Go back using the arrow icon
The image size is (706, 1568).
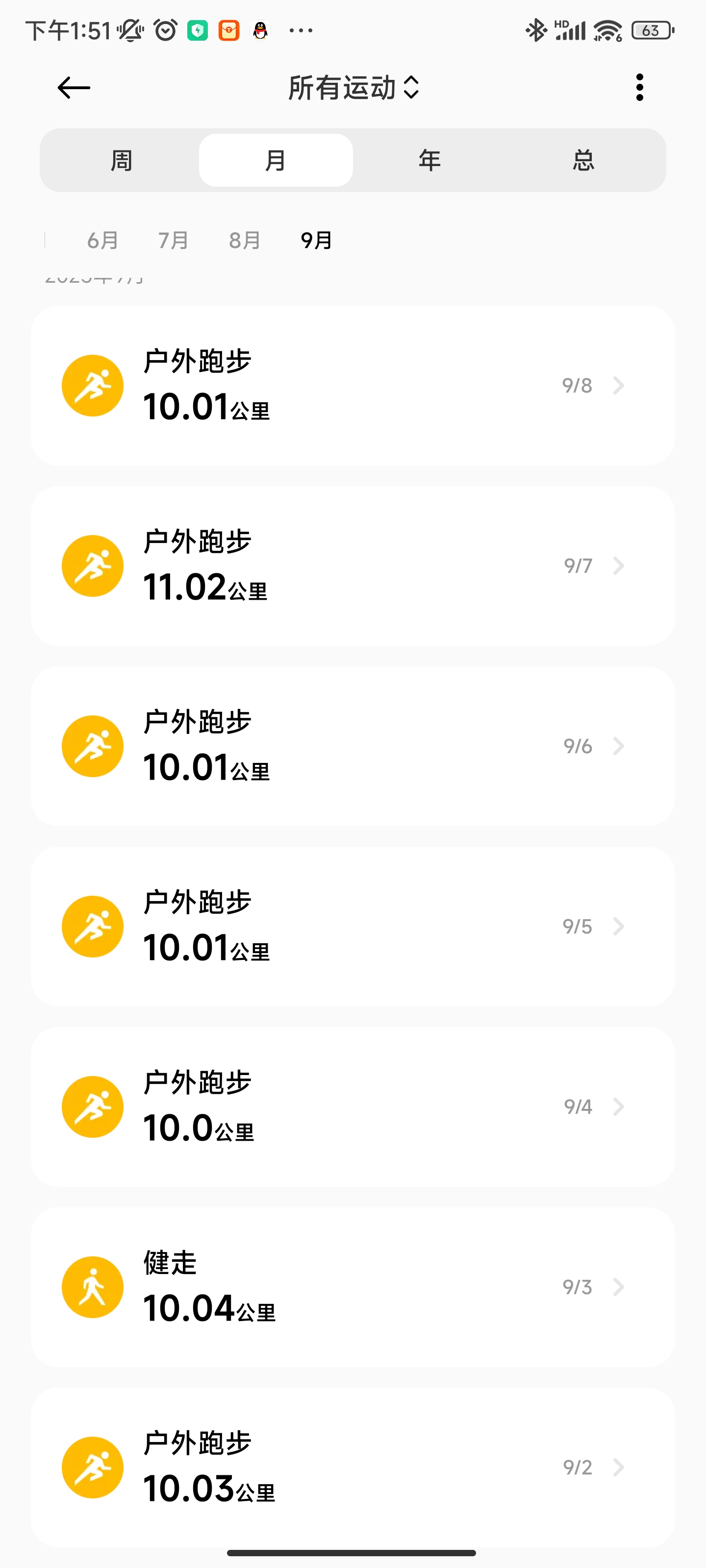[74, 88]
